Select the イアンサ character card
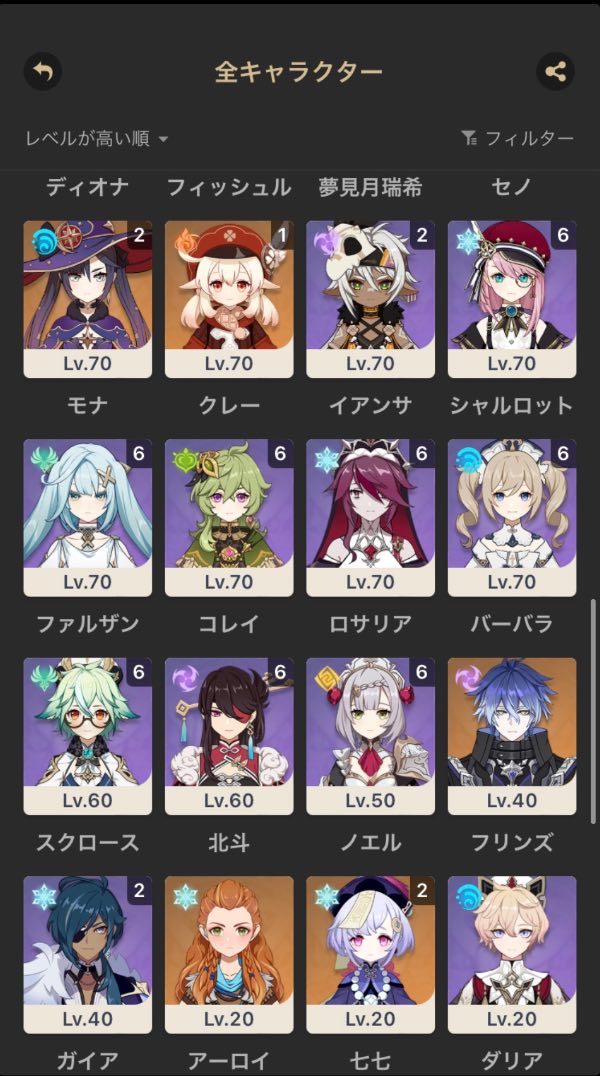Viewport: 600px width, 1076px height. (370, 299)
